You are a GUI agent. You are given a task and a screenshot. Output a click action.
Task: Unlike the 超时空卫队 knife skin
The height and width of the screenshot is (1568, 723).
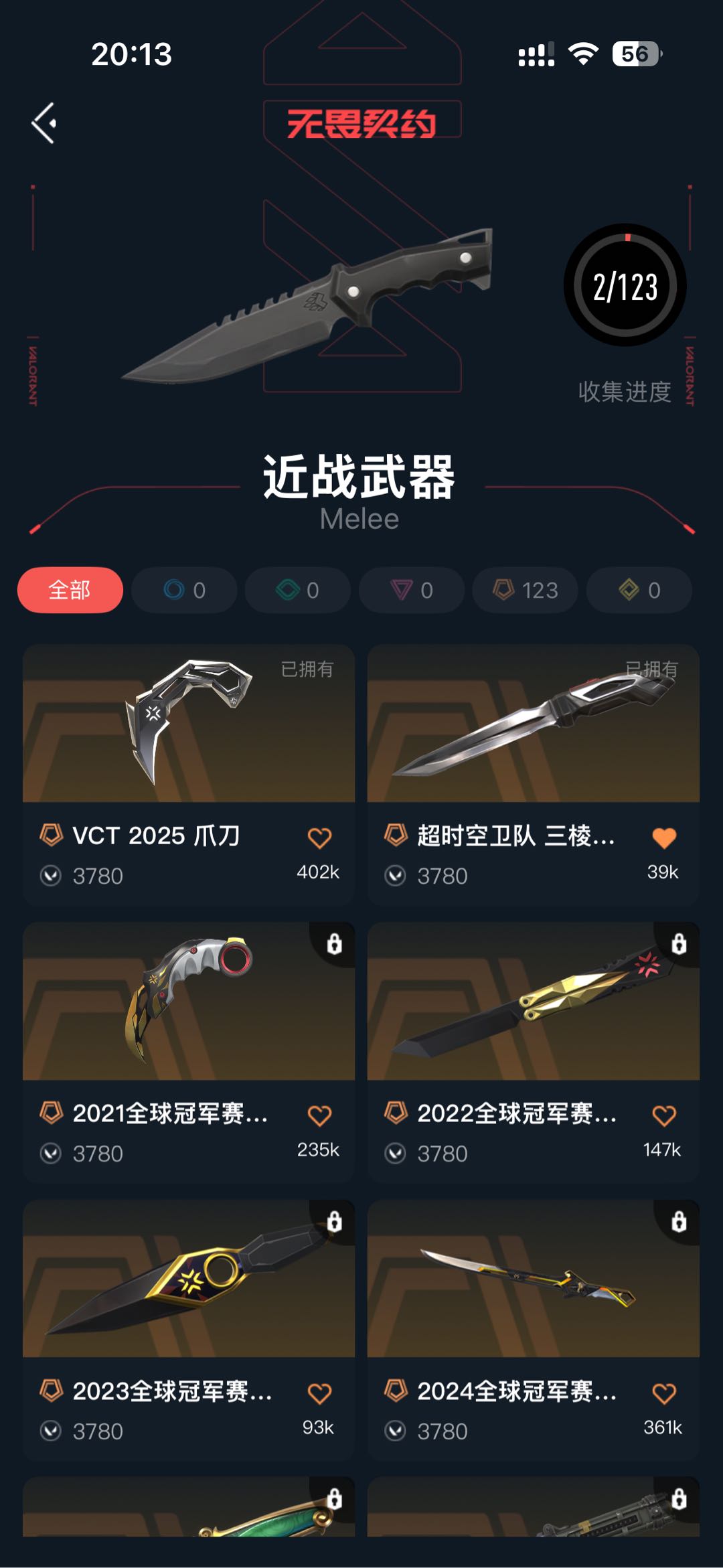pyautogui.click(x=664, y=838)
